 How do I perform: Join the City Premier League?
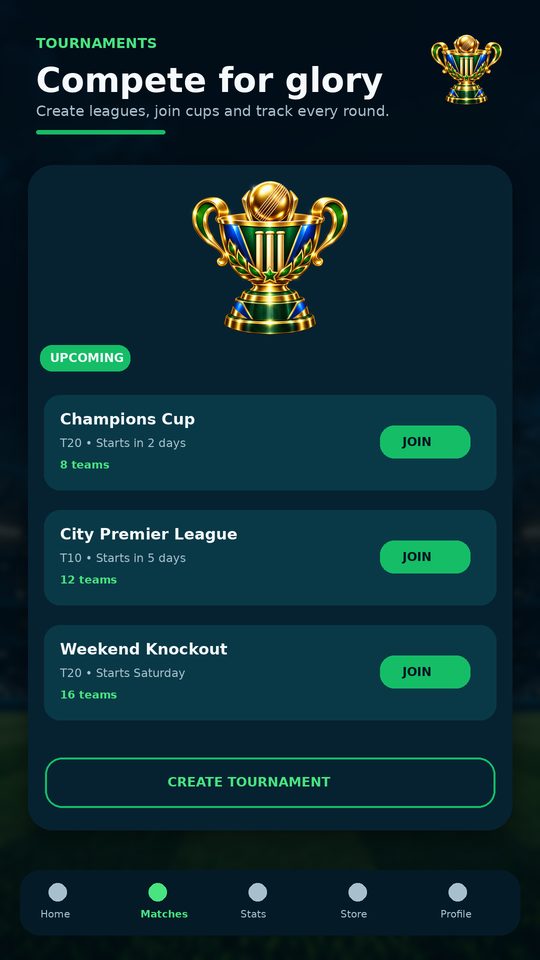pyautogui.click(x=425, y=557)
